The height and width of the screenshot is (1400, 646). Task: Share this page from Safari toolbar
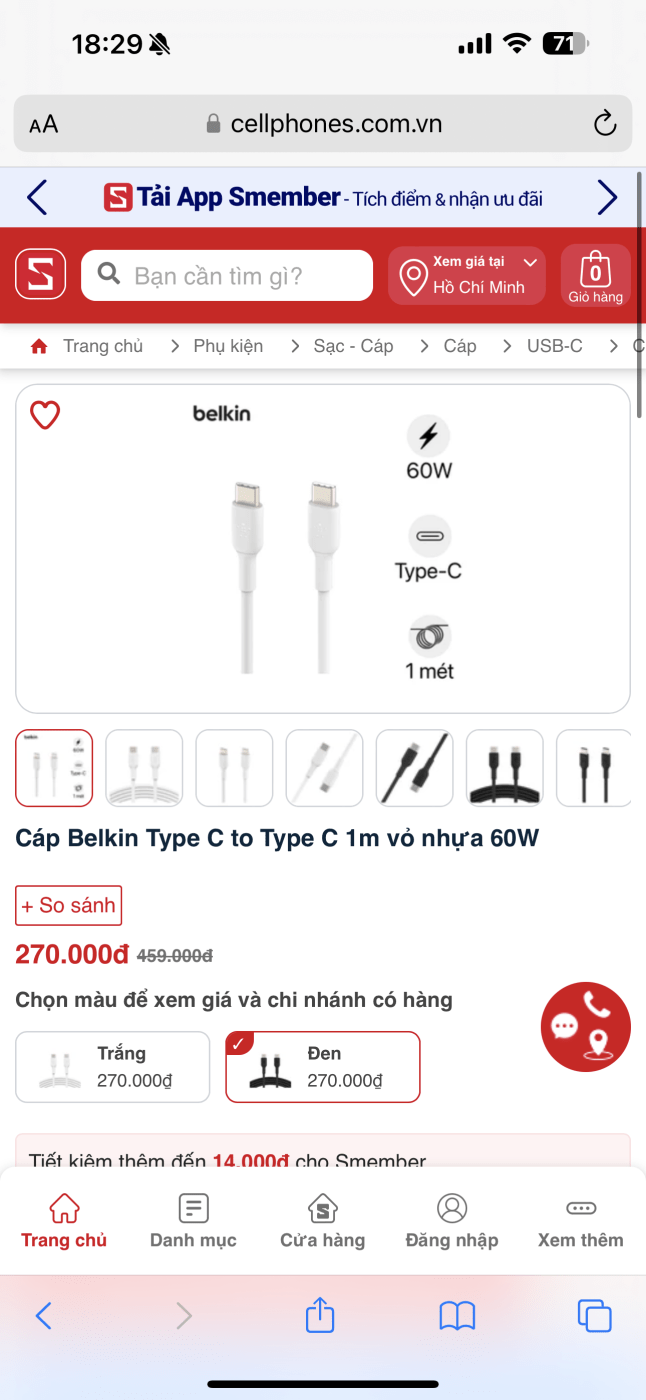(x=320, y=1315)
